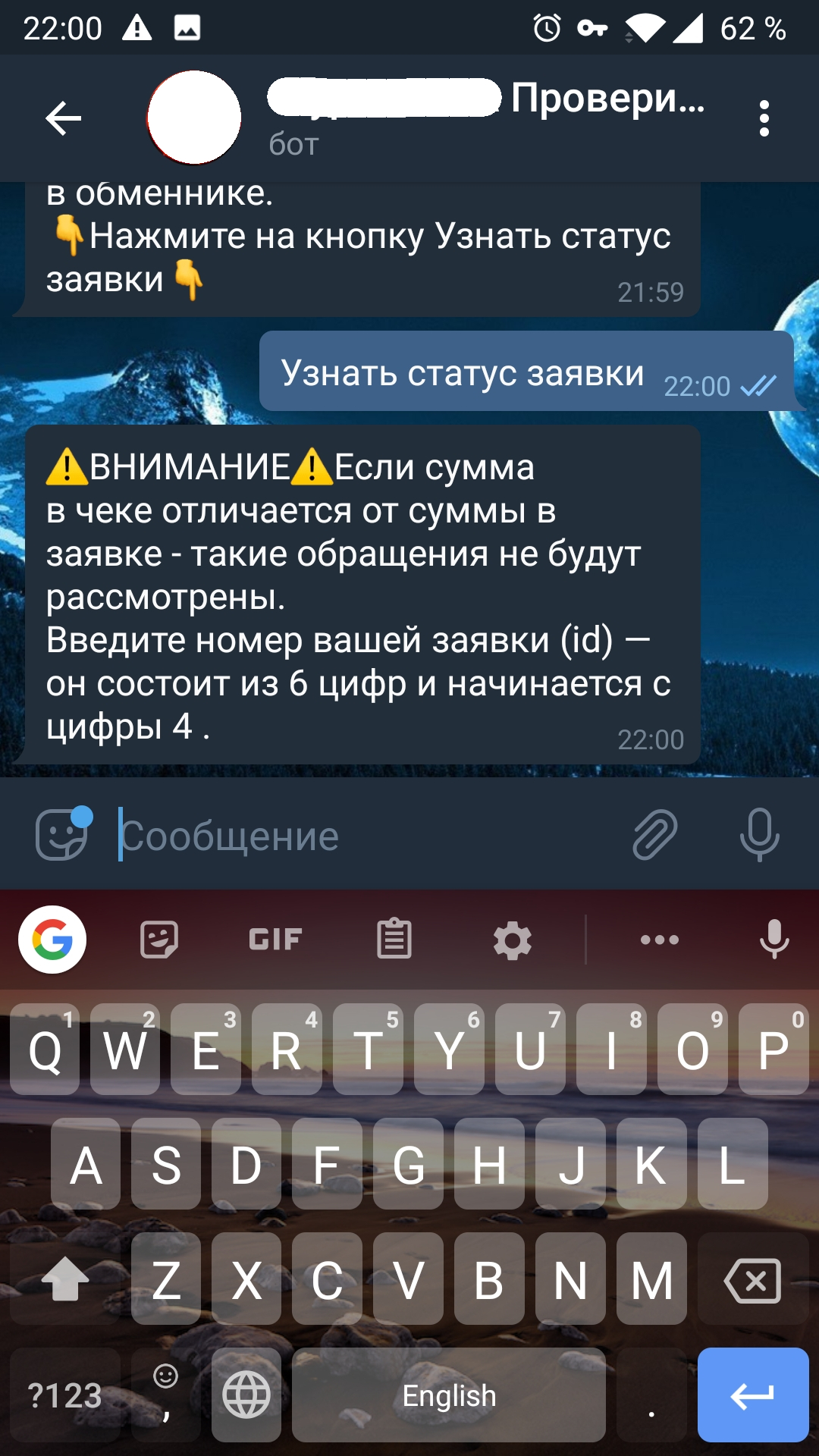Go back using the header arrow
The height and width of the screenshot is (1456, 819).
point(63,118)
